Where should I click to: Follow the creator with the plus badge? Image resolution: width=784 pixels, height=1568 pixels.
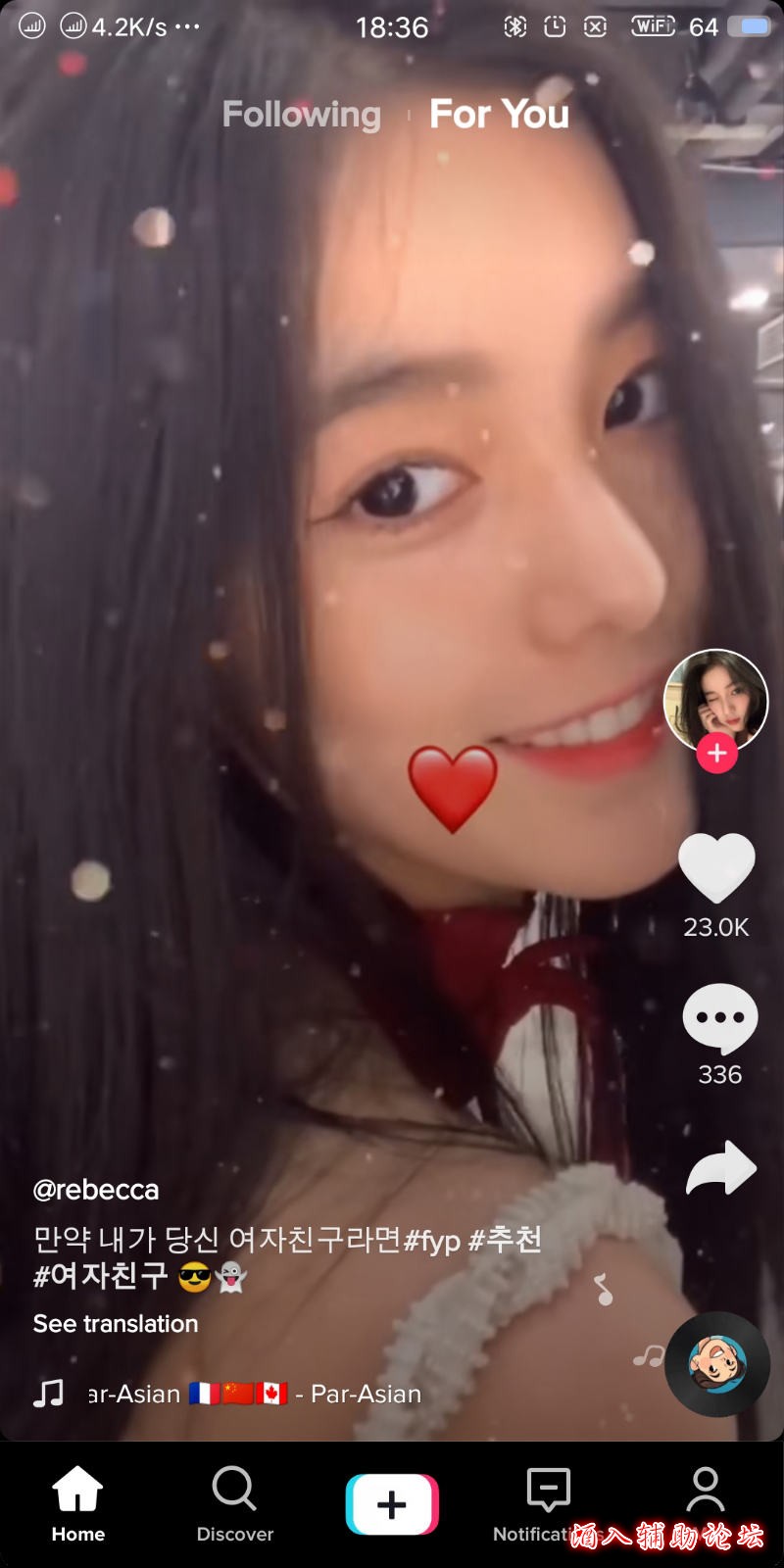pyautogui.click(x=716, y=753)
